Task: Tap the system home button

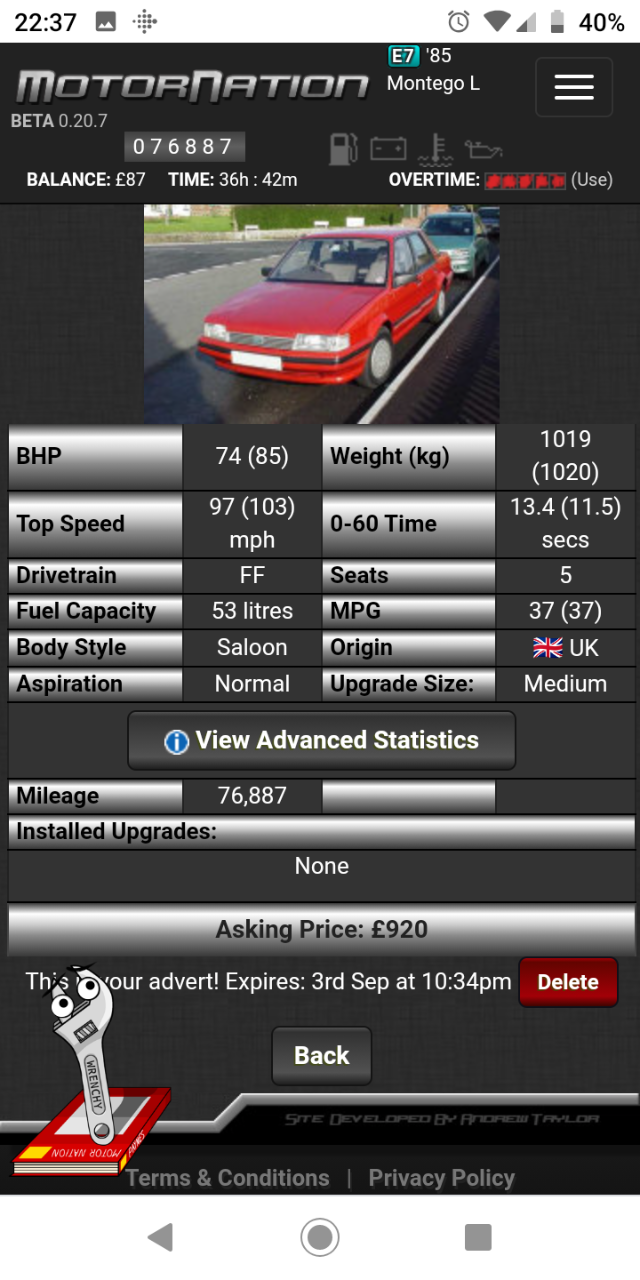Action: pos(320,1238)
